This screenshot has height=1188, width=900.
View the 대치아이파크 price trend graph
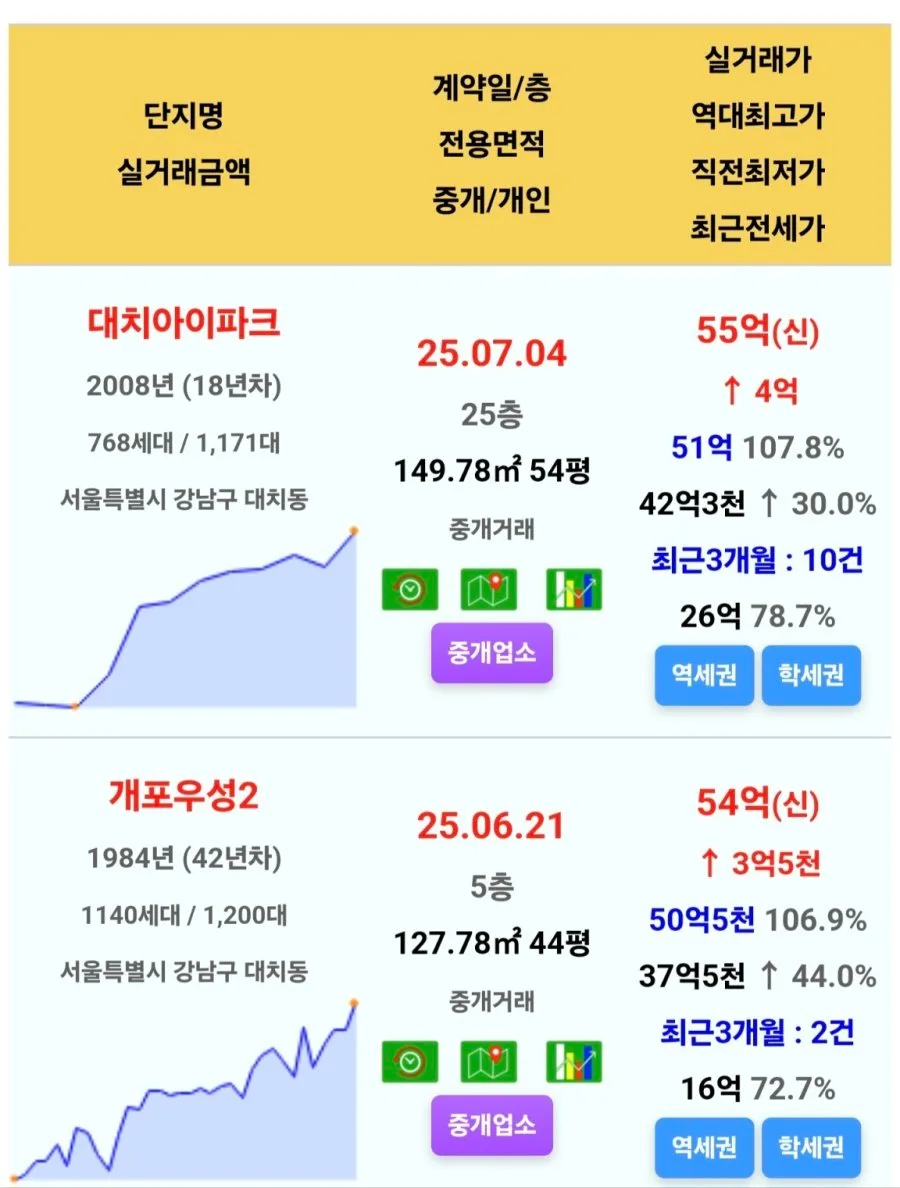185,618
